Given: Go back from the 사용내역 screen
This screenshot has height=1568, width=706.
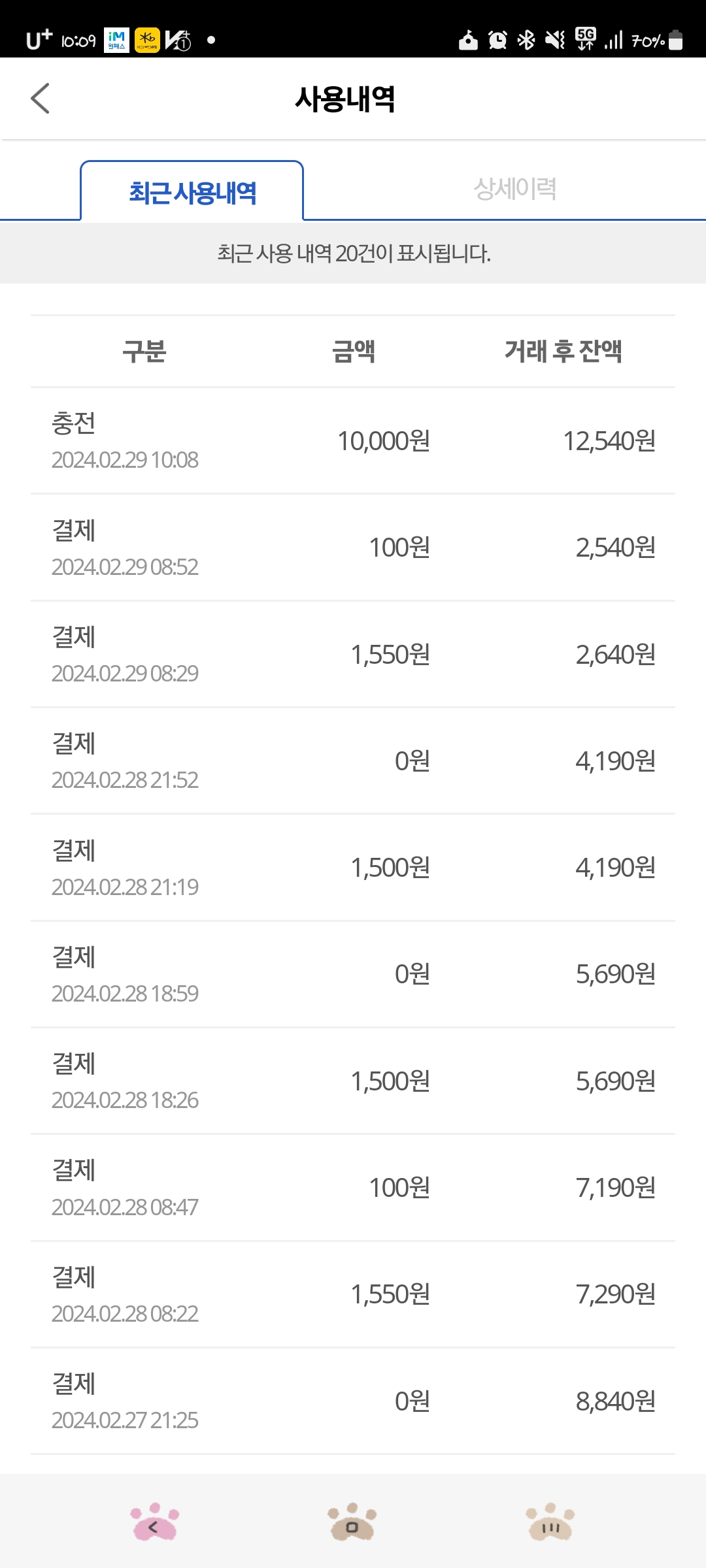Looking at the screenshot, I should tap(41, 99).
